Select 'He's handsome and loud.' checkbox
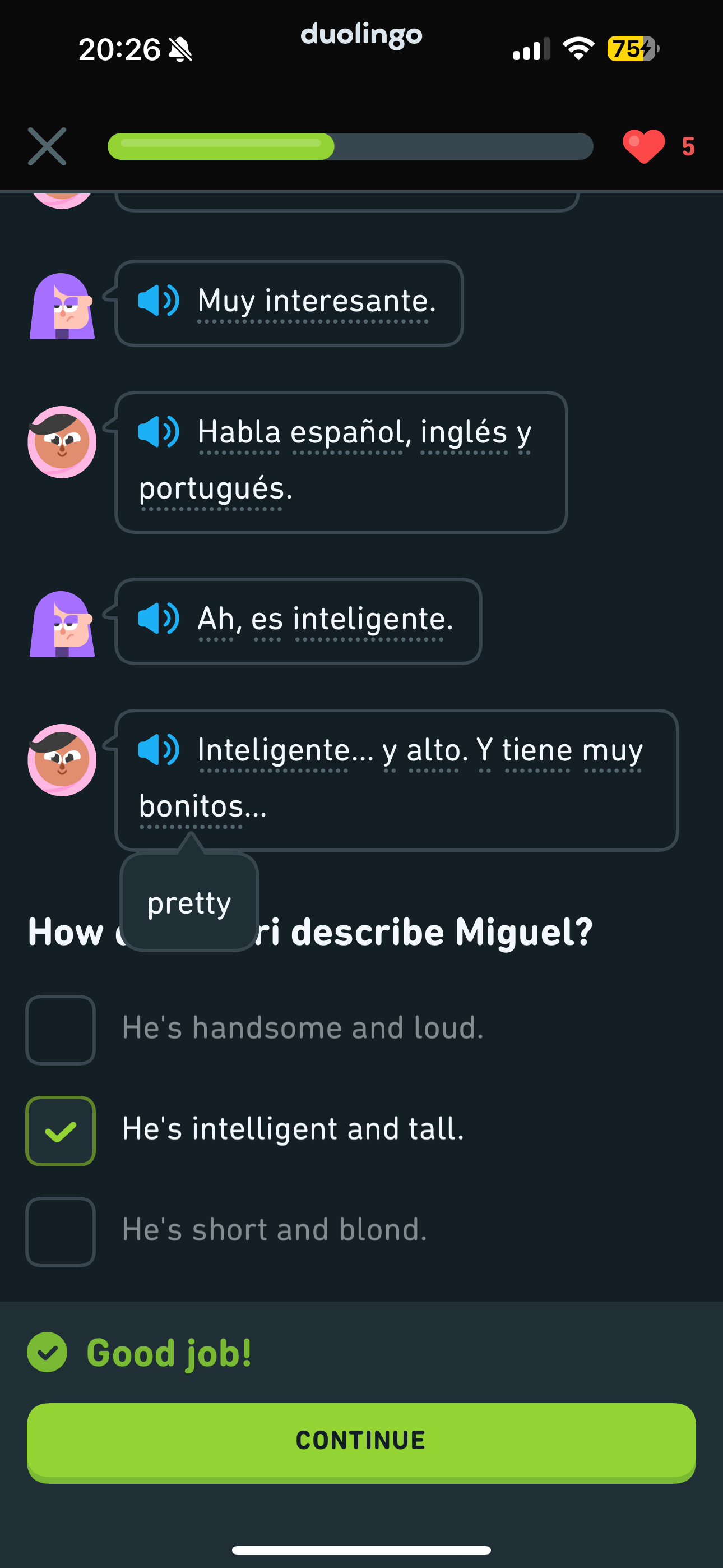The image size is (723, 1568). (61, 1029)
